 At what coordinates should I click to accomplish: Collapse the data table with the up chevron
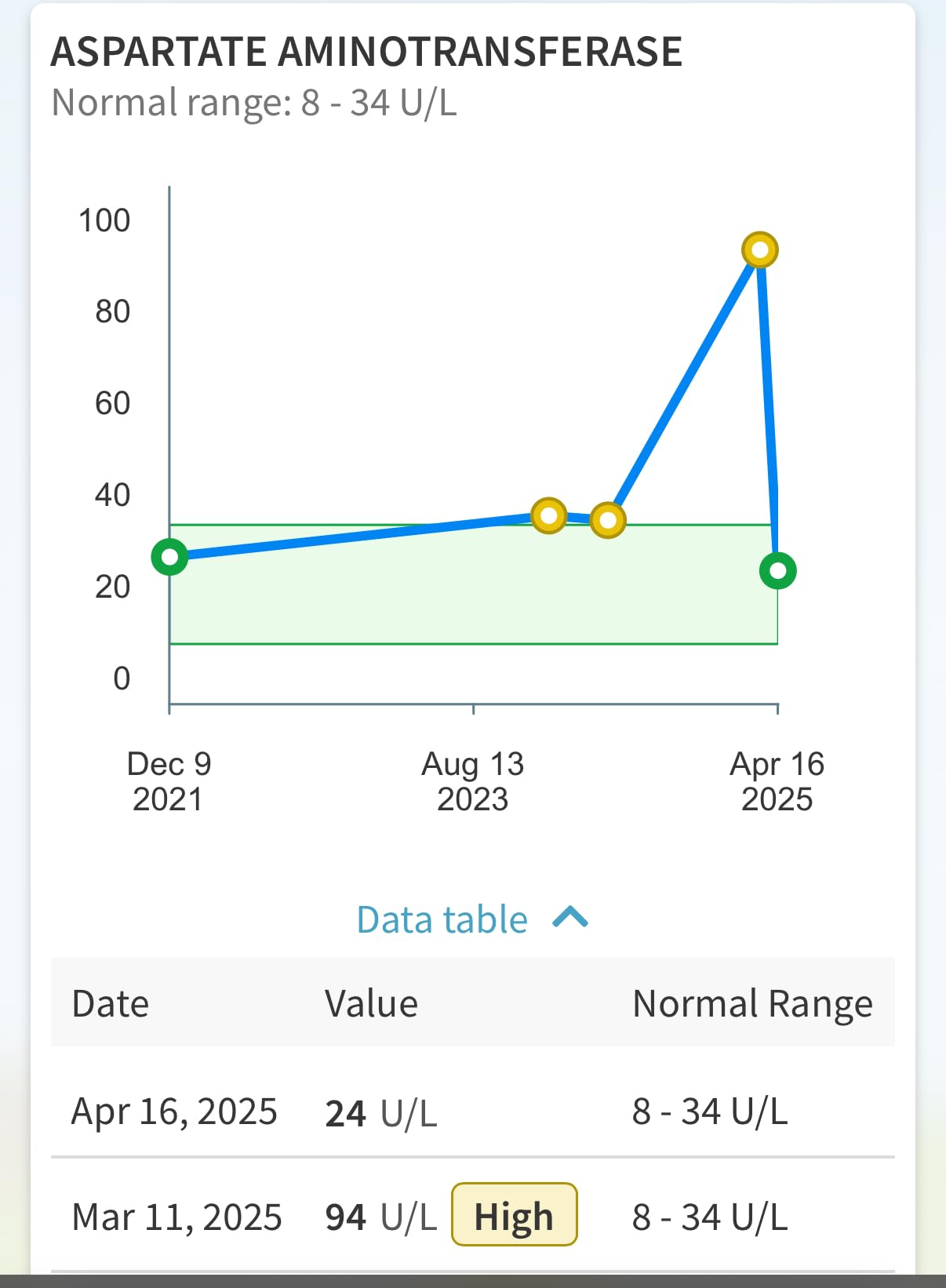(570, 919)
